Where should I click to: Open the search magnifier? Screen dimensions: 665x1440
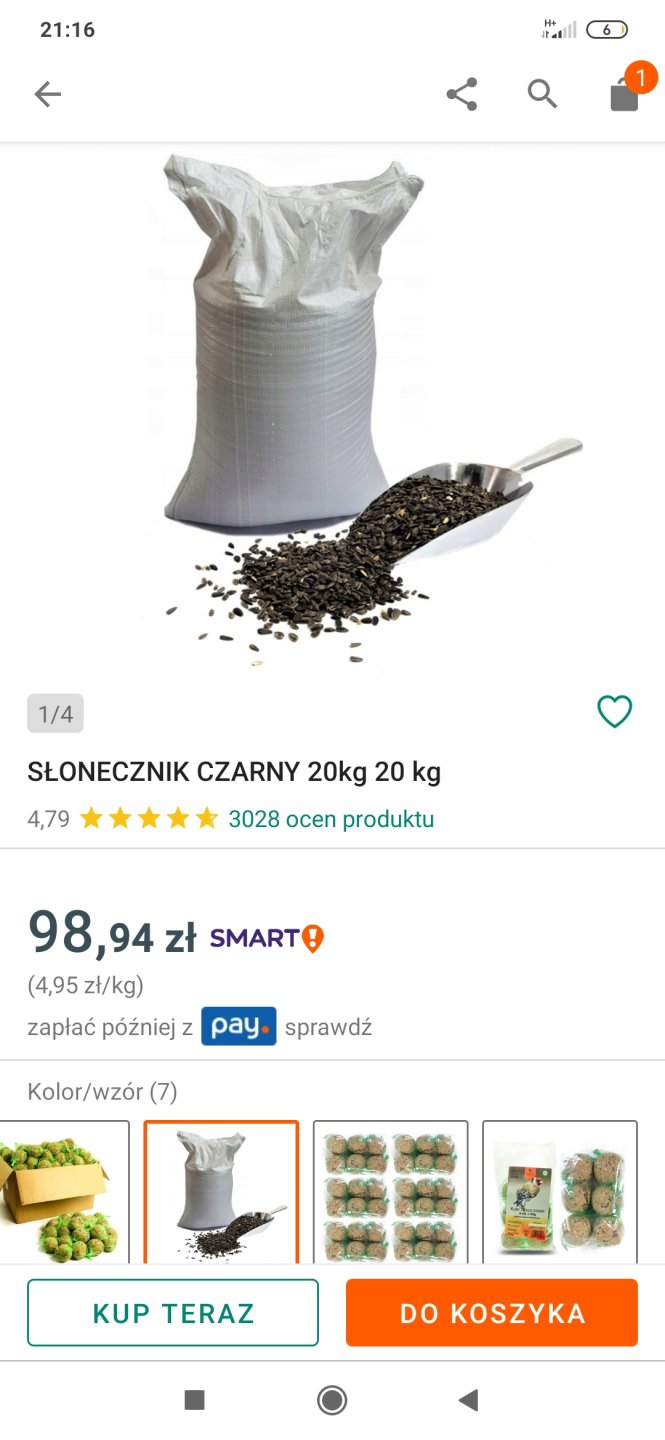[x=542, y=94]
